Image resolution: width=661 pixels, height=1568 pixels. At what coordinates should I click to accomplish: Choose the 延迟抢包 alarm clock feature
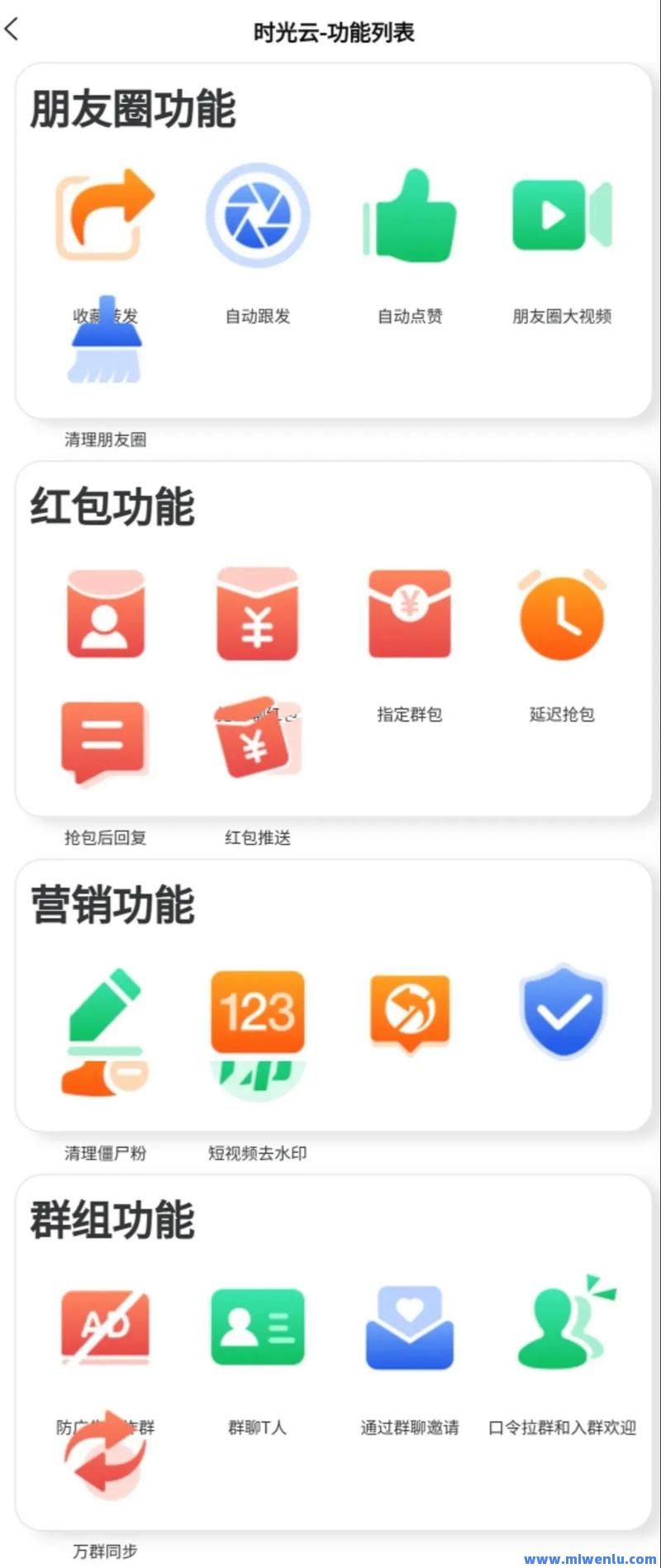pyautogui.click(x=562, y=614)
